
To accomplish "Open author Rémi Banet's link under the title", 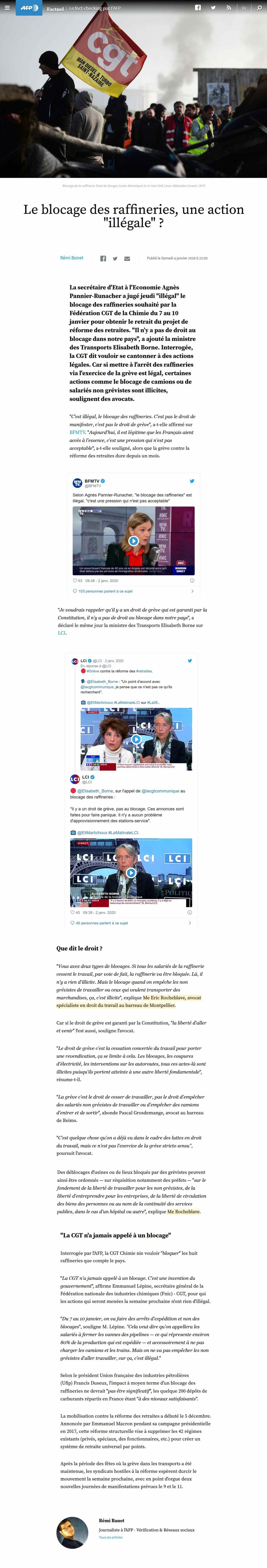I will (x=72, y=258).
